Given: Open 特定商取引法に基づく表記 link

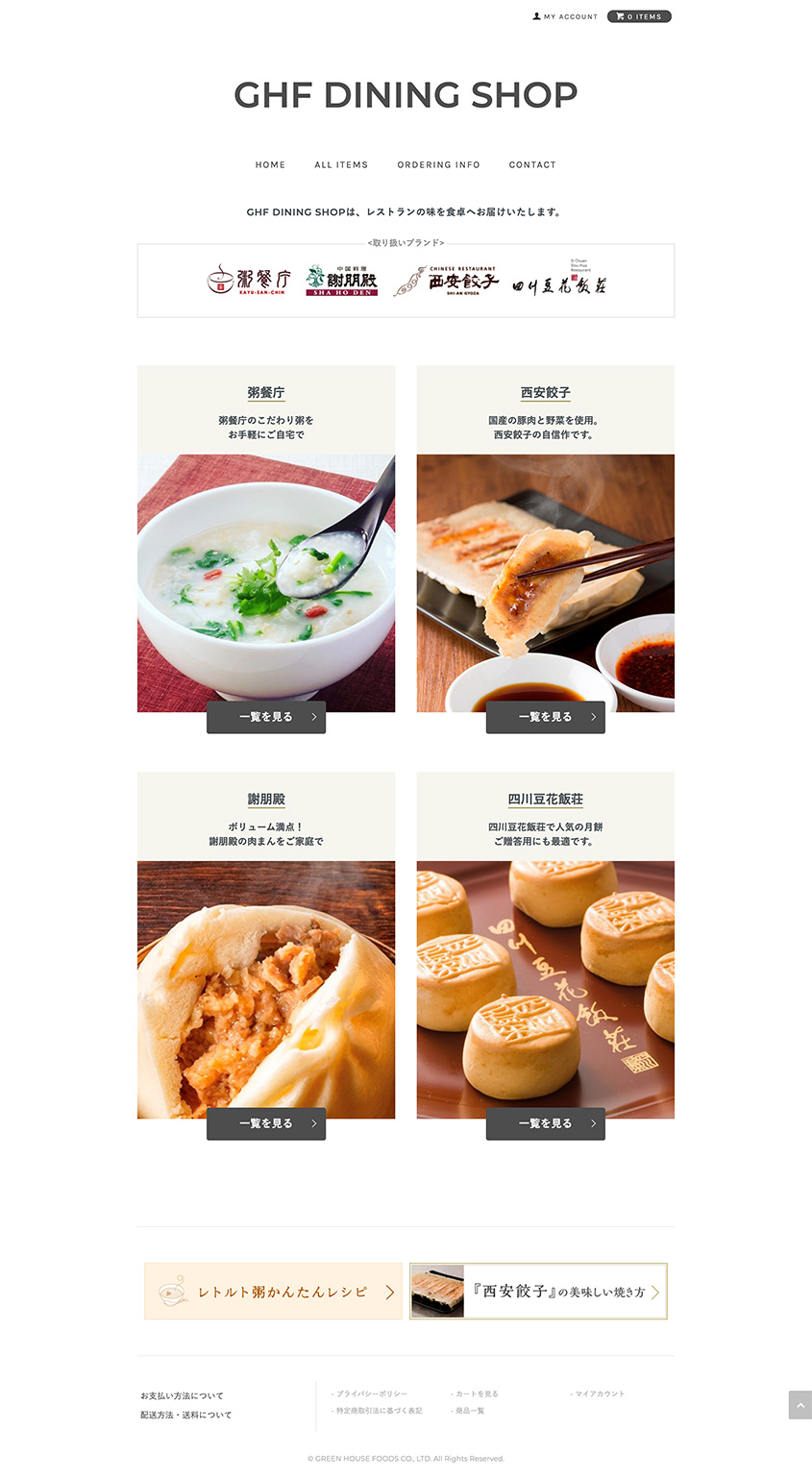Looking at the screenshot, I should point(377,1411).
